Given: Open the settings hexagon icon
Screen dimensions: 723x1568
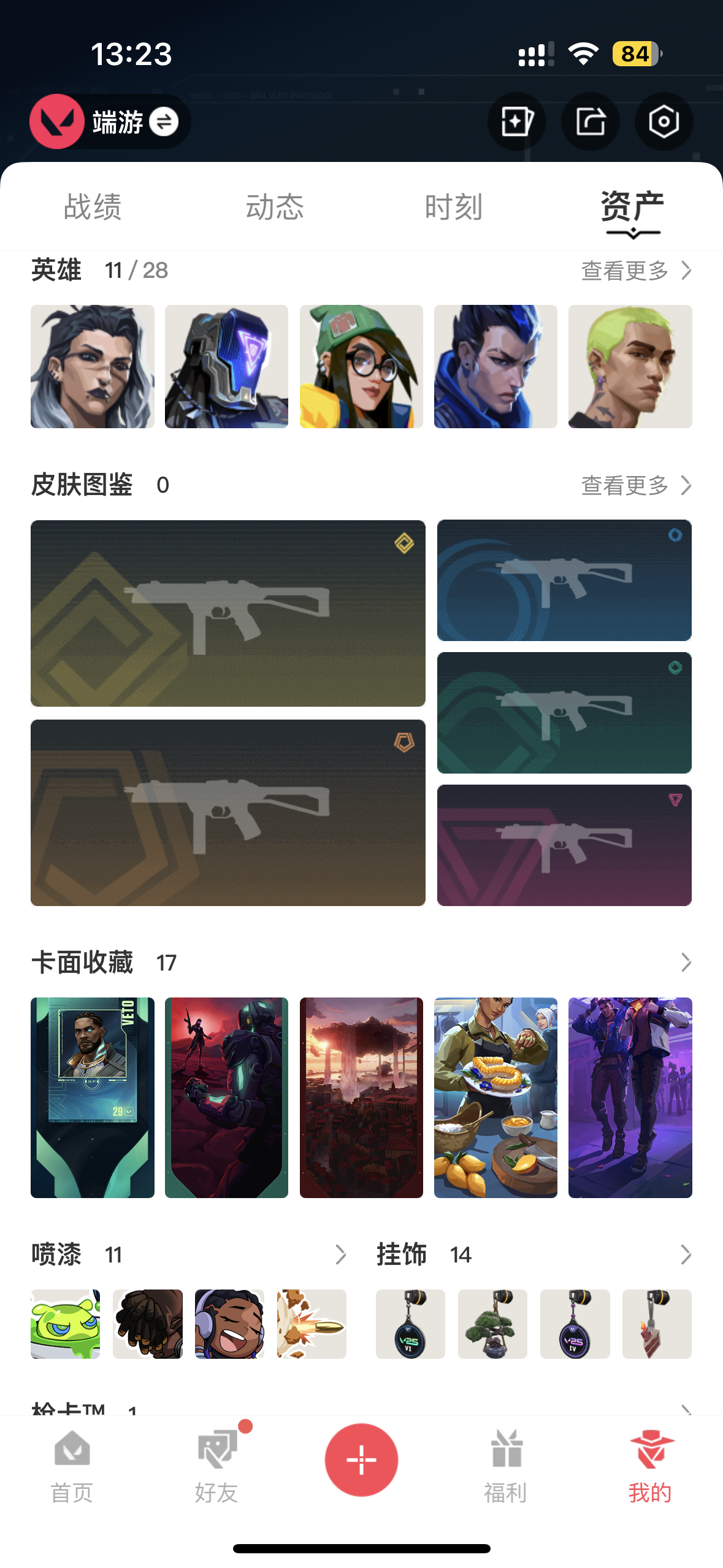Looking at the screenshot, I should click(664, 121).
